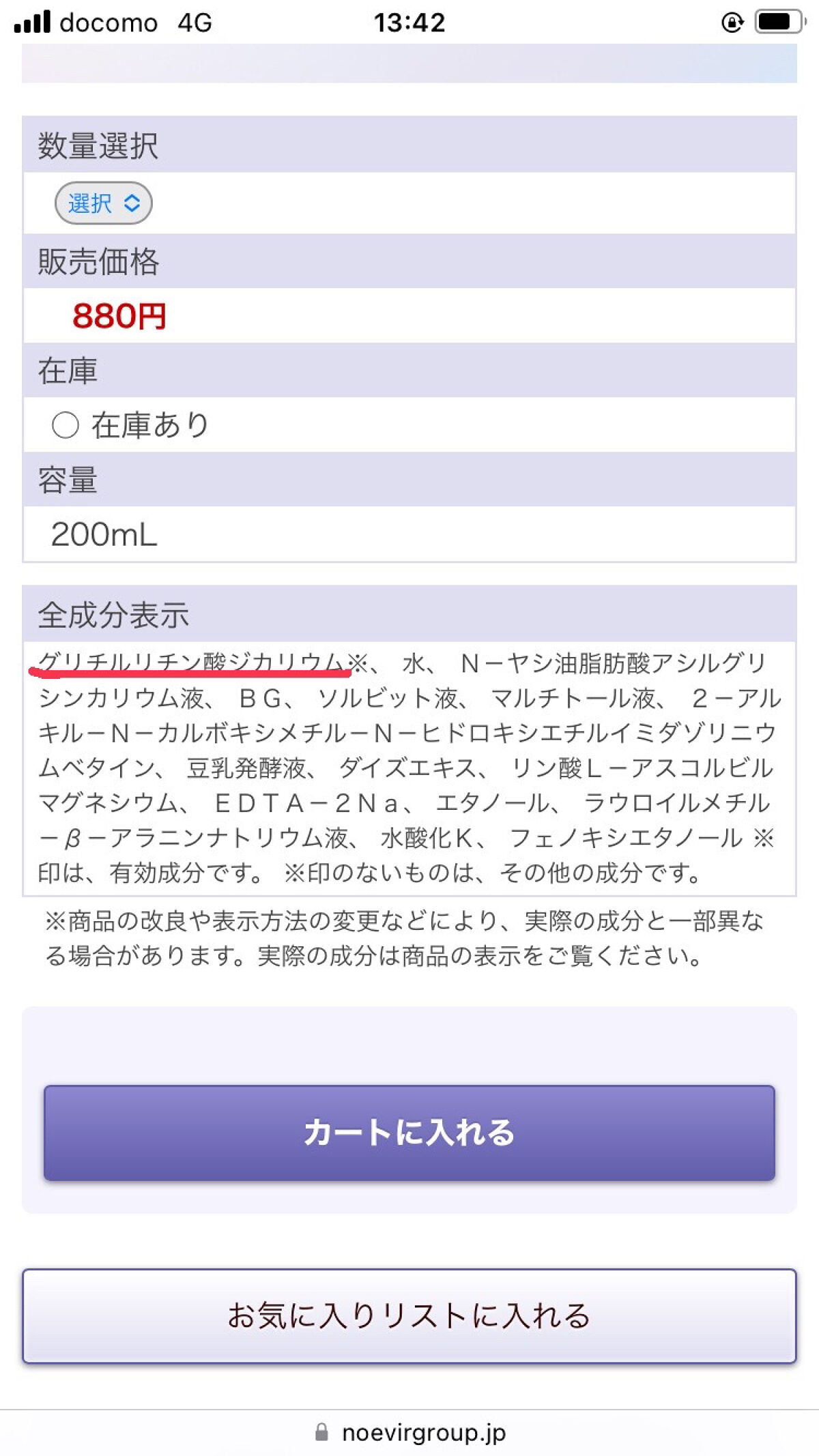Tap the battery indicator icon
Viewport: 819px width, 1456px height.
(x=777, y=23)
